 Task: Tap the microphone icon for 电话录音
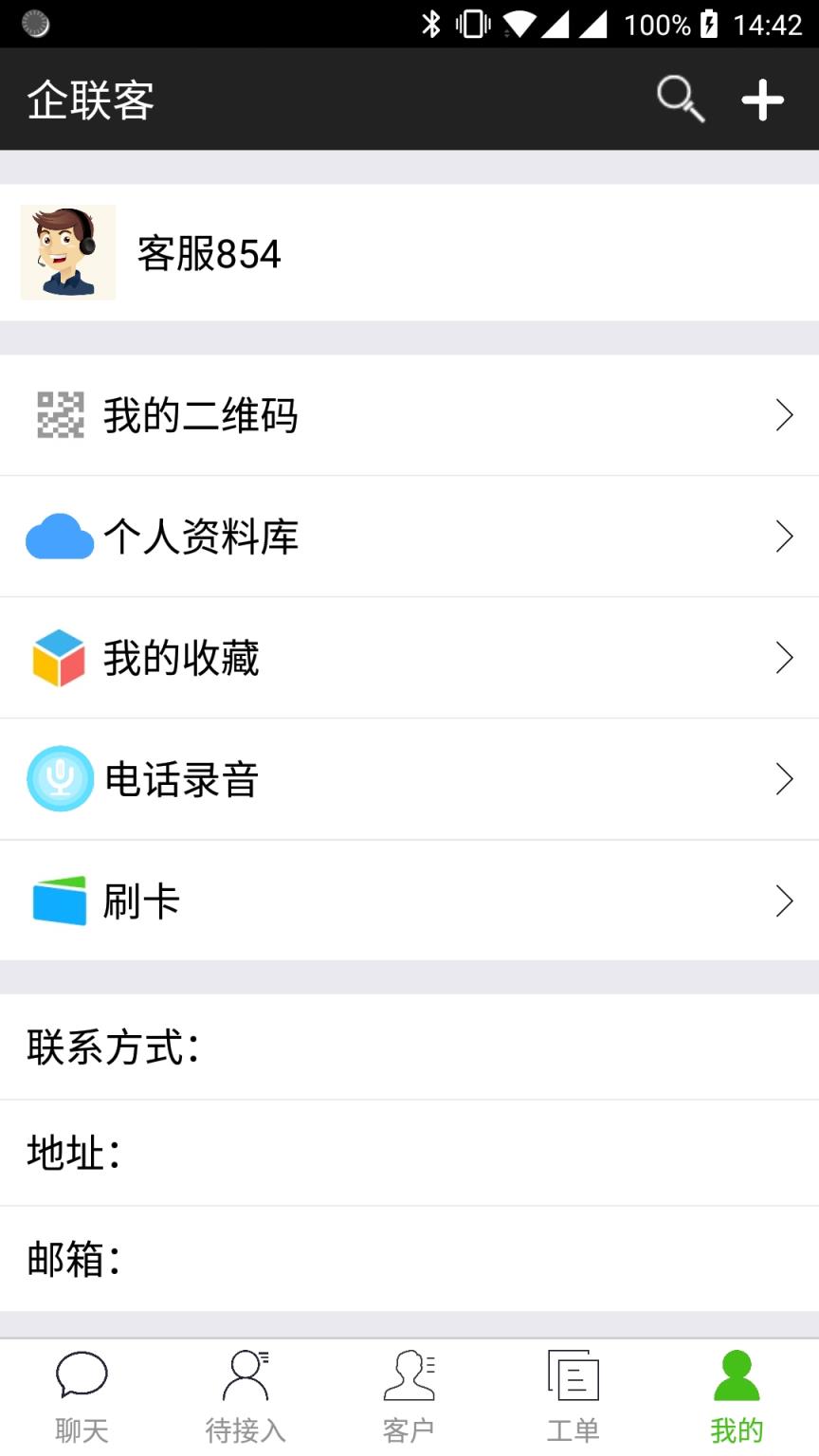tap(58, 778)
